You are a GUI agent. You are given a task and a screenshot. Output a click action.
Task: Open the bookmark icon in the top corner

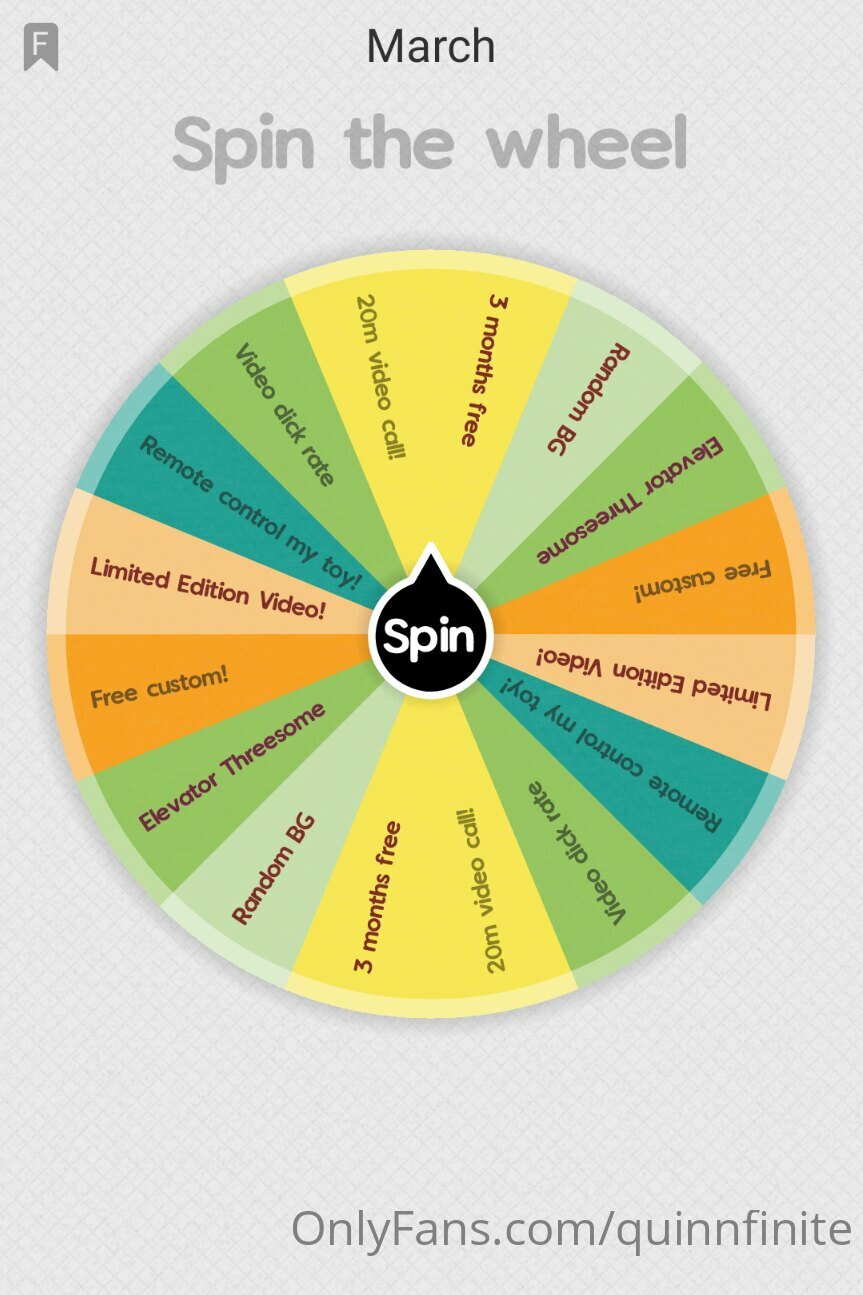pos(41,47)
